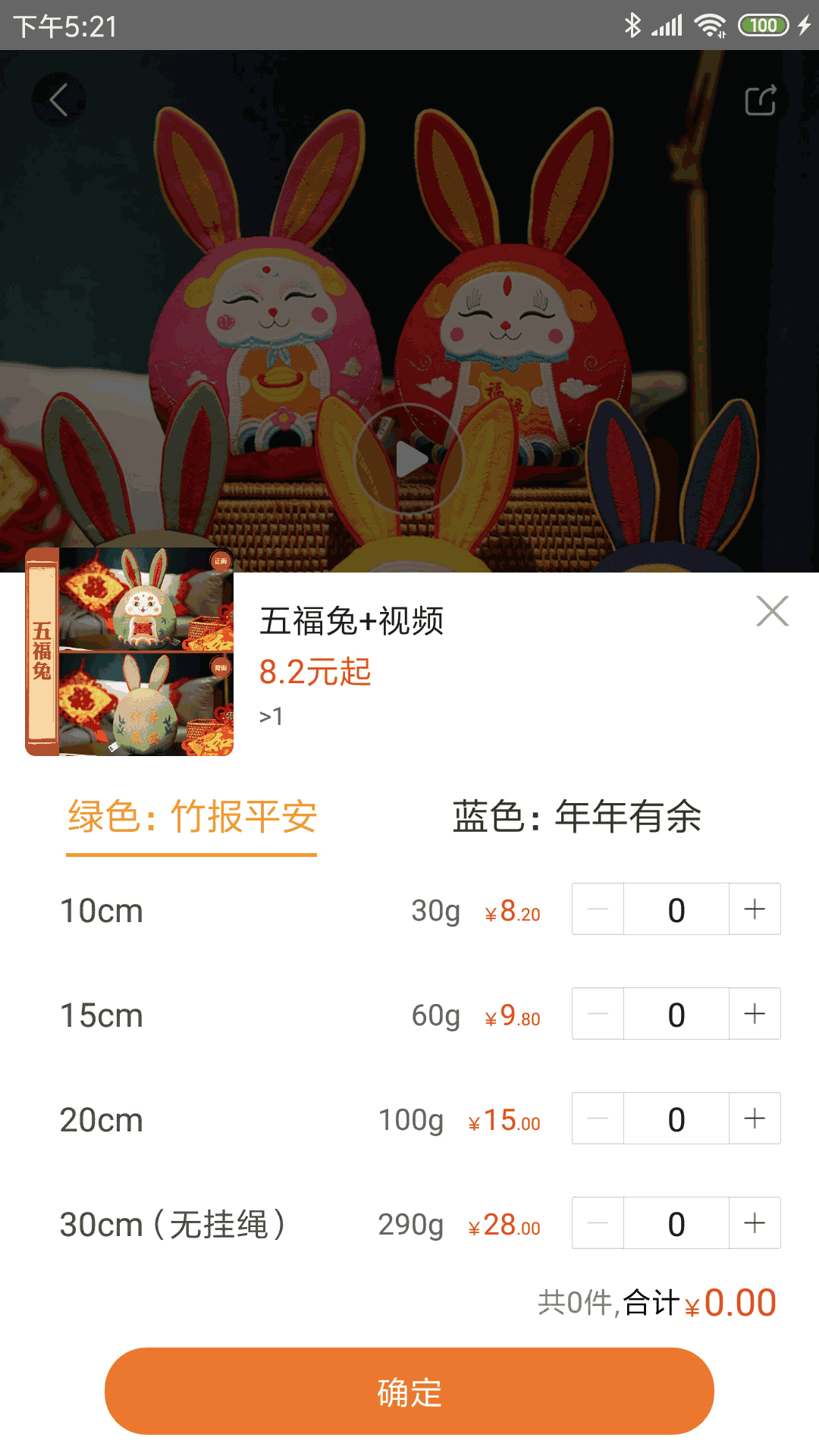Go back using the top-left arrow
This screenshot has height=1456, width=819.
58,99
